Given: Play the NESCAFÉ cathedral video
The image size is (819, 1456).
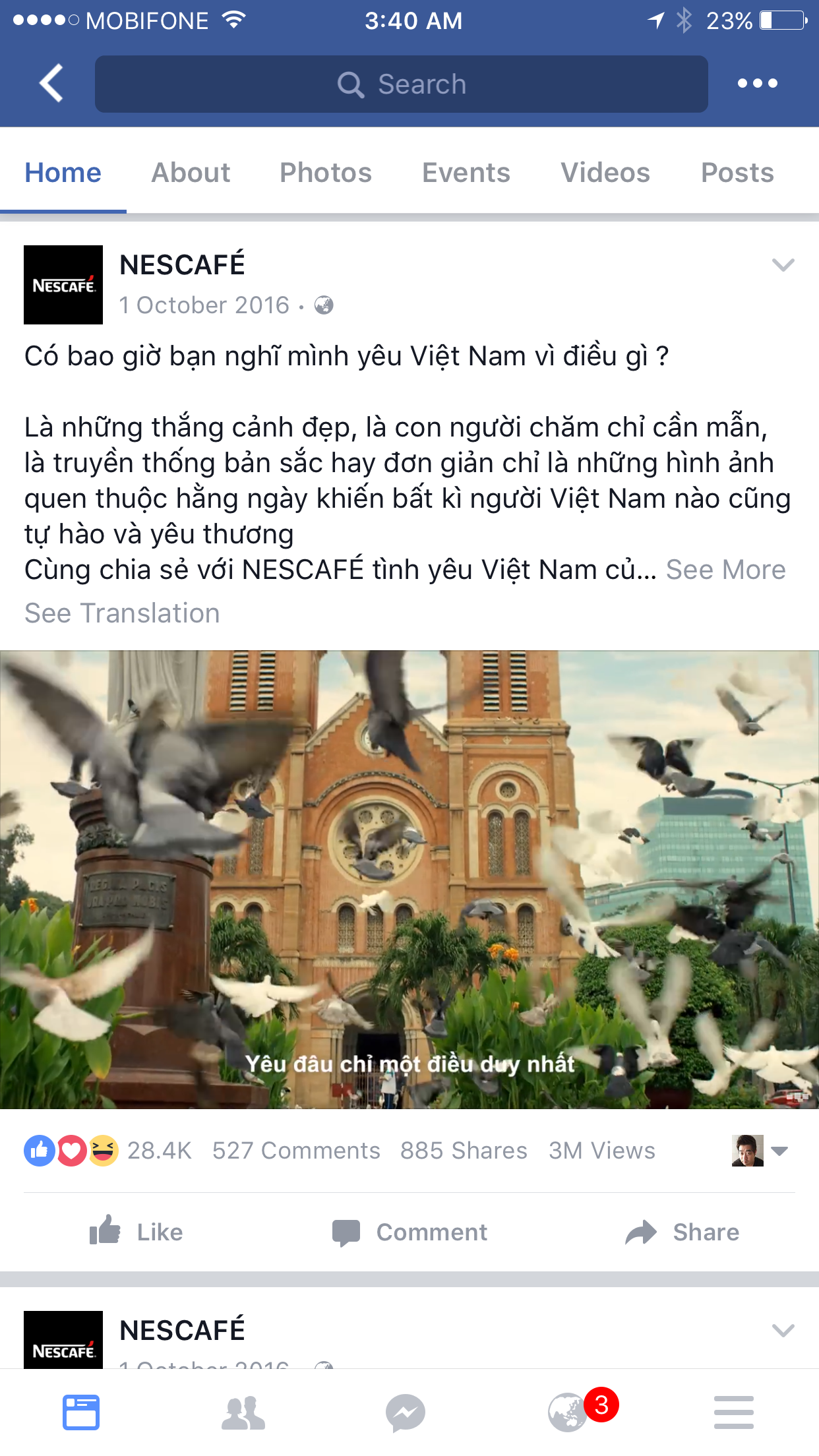Looking at the screenshot, I should click(409, 879).
